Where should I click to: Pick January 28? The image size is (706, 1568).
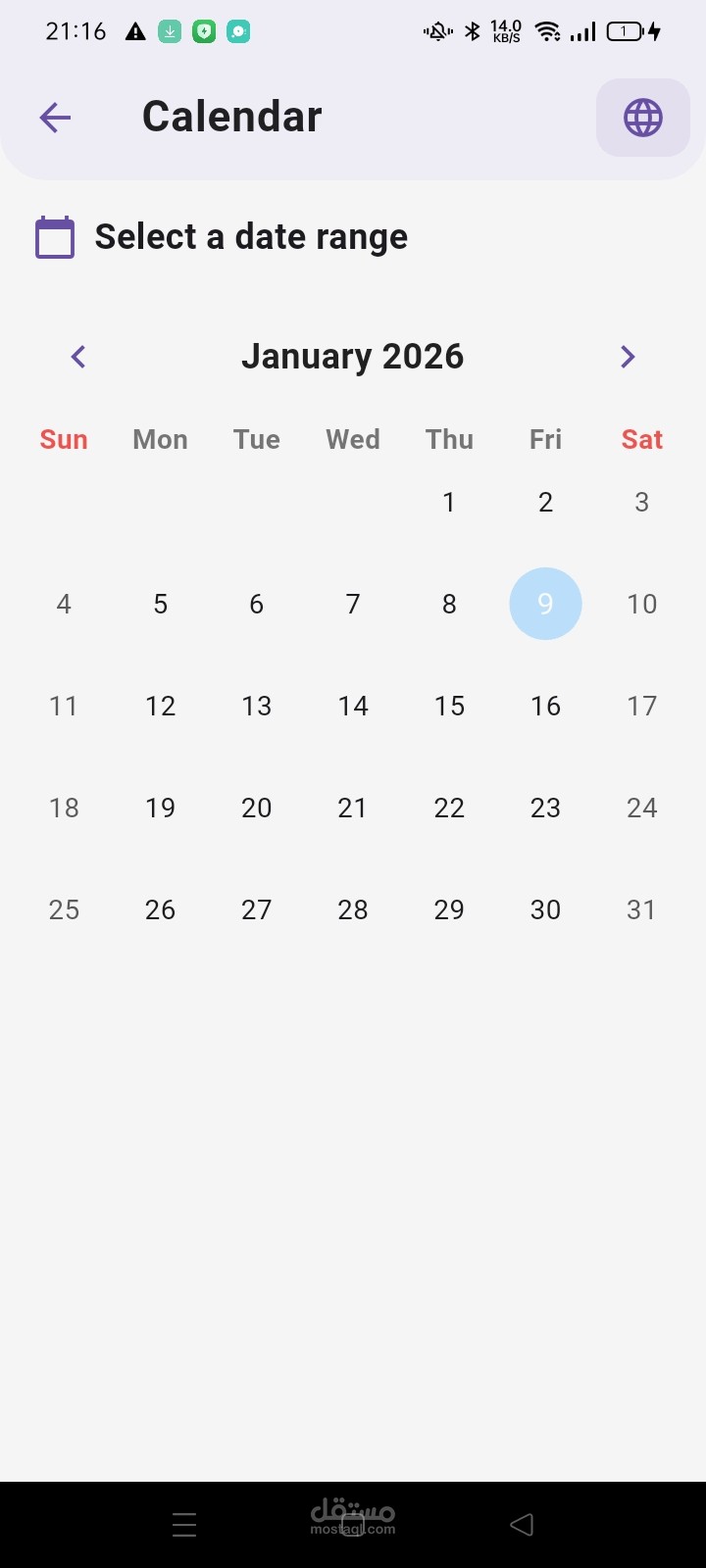[353, 909]
